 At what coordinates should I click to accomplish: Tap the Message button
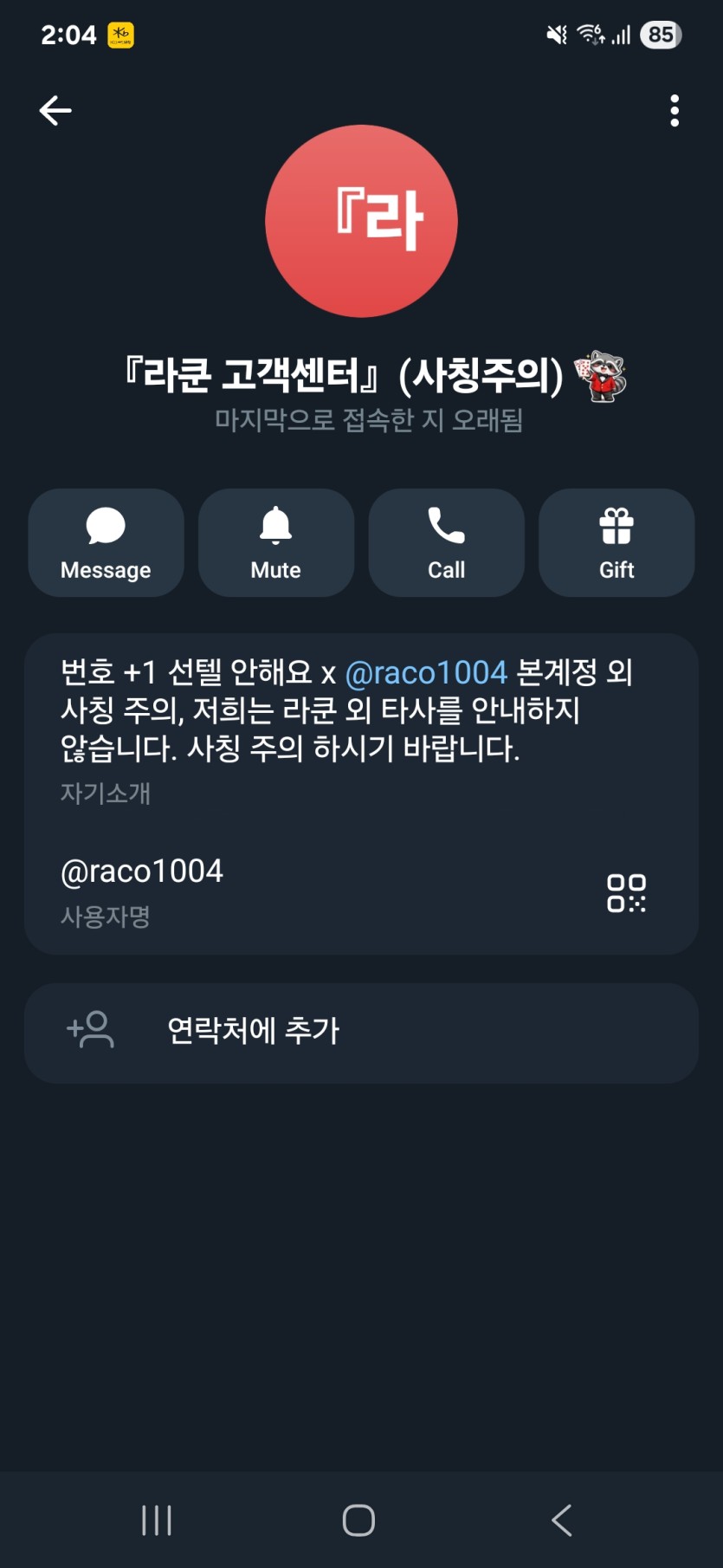(x=106, y=542)
